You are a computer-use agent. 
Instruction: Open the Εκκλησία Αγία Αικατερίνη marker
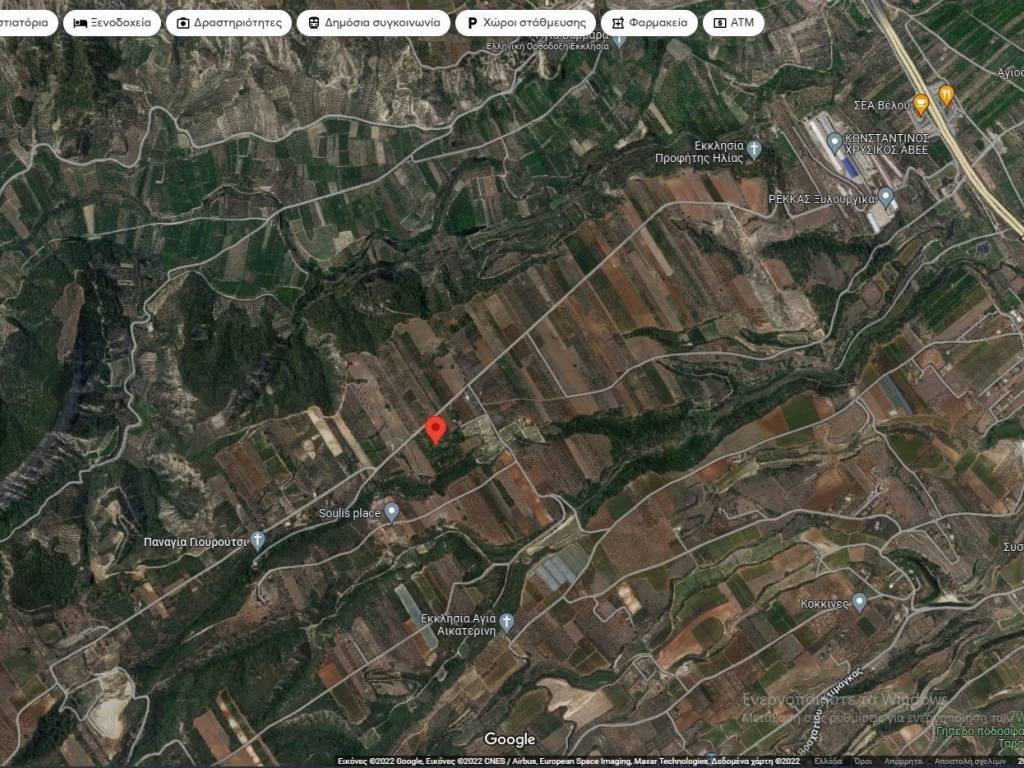507,624
